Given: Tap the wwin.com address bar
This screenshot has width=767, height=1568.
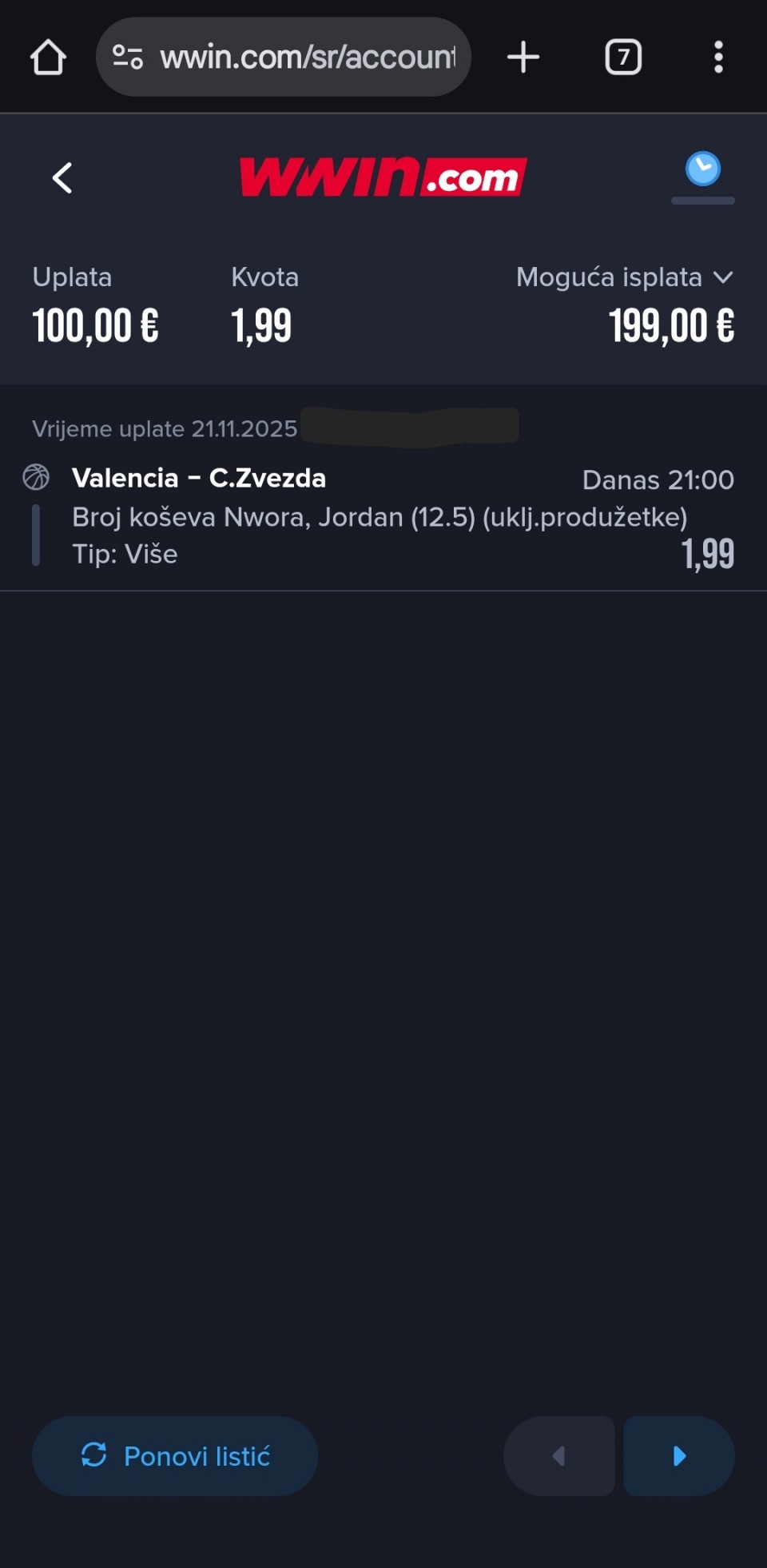Looking at the screenshot, I should (x=307, y=58).
